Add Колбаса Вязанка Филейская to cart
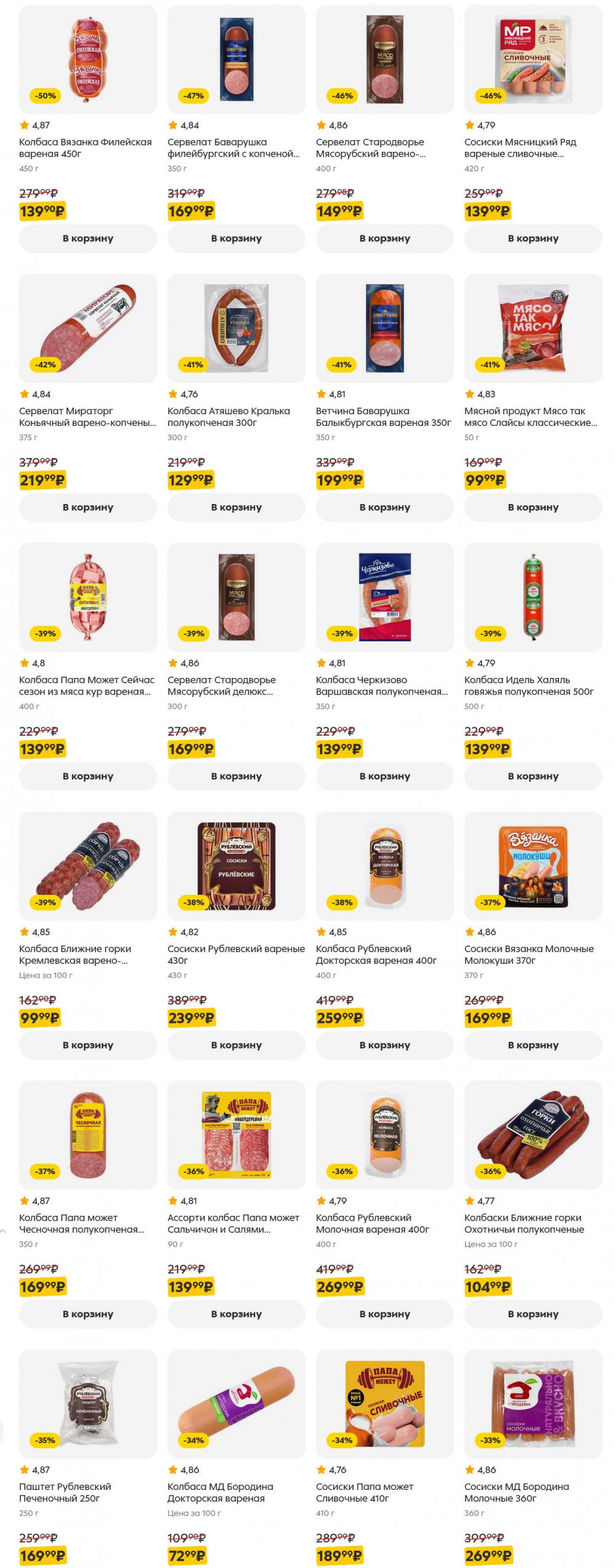Image resolution: width=615 pixels, height=1568 pixels. pyautogui.click(x=87, y=240)
